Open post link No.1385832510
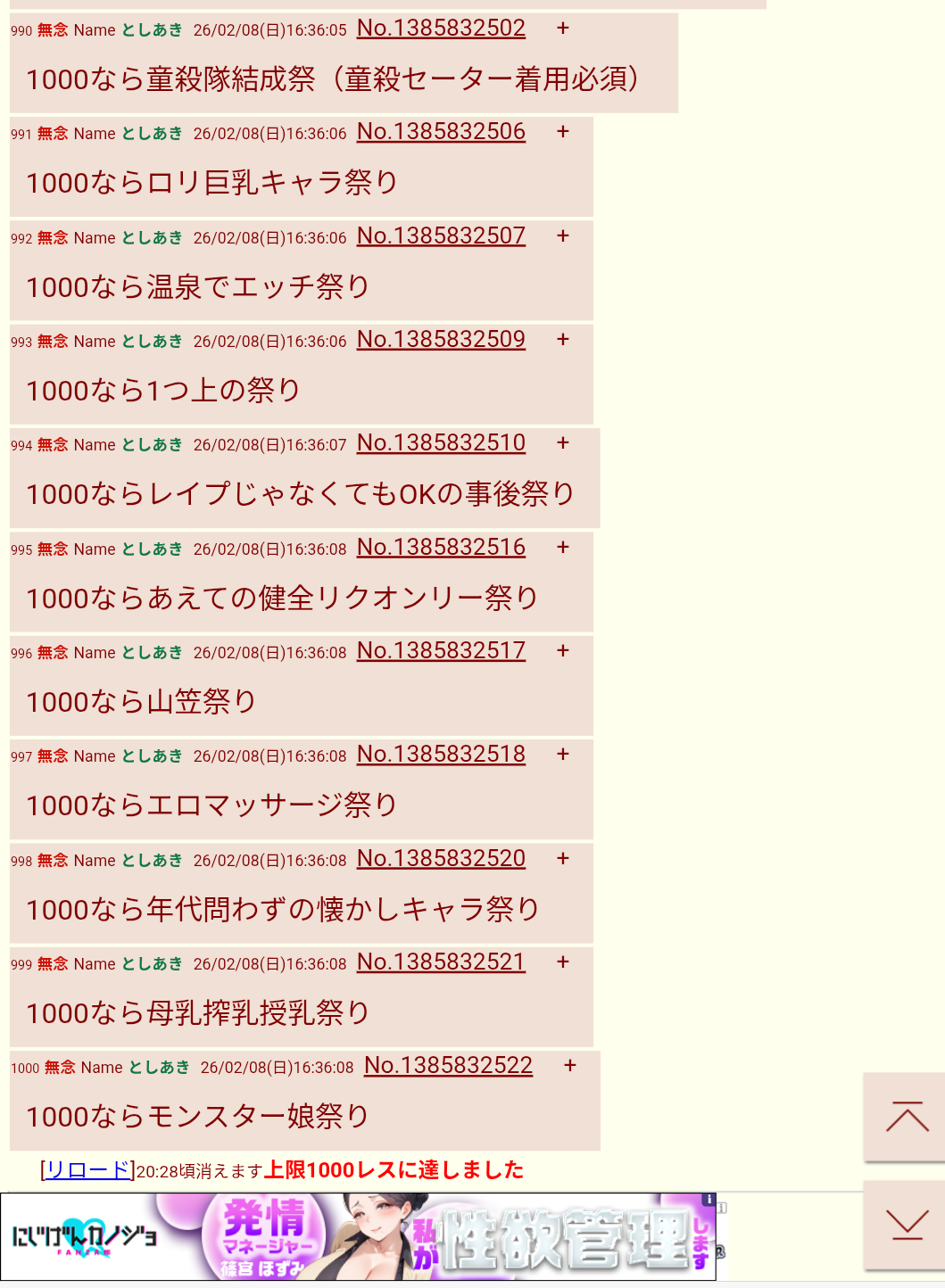Image resolution: width=945 pixels, height=1288 pixels. point(441,443)
